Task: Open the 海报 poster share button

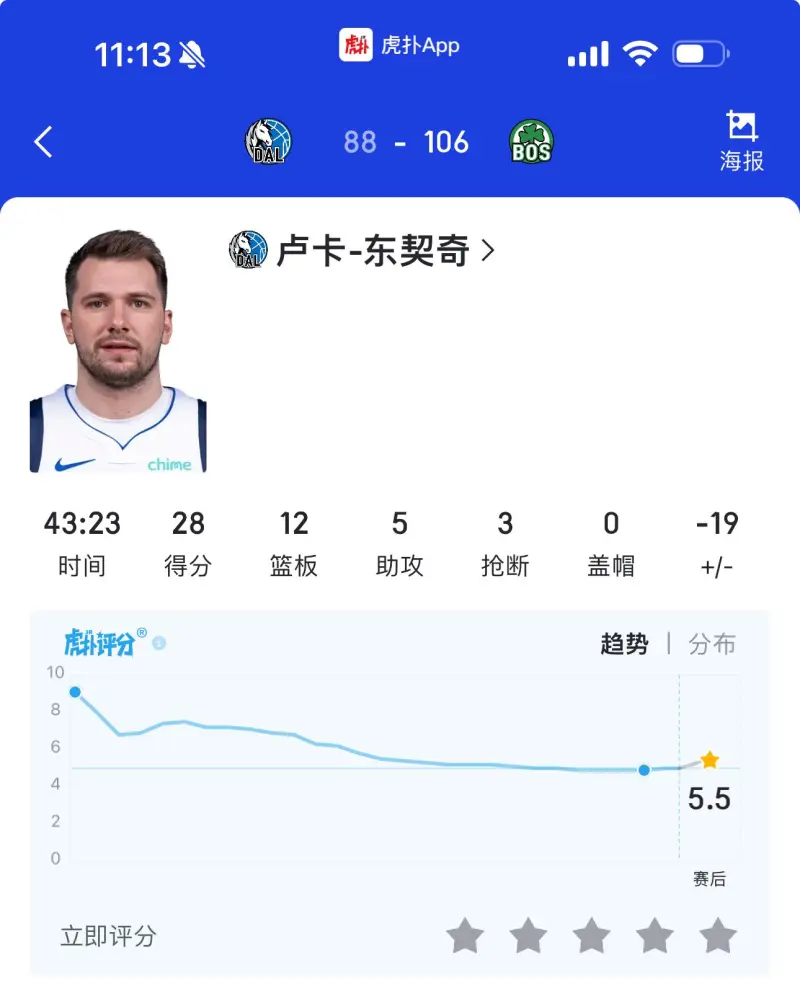Action: (x=741, y=142)
